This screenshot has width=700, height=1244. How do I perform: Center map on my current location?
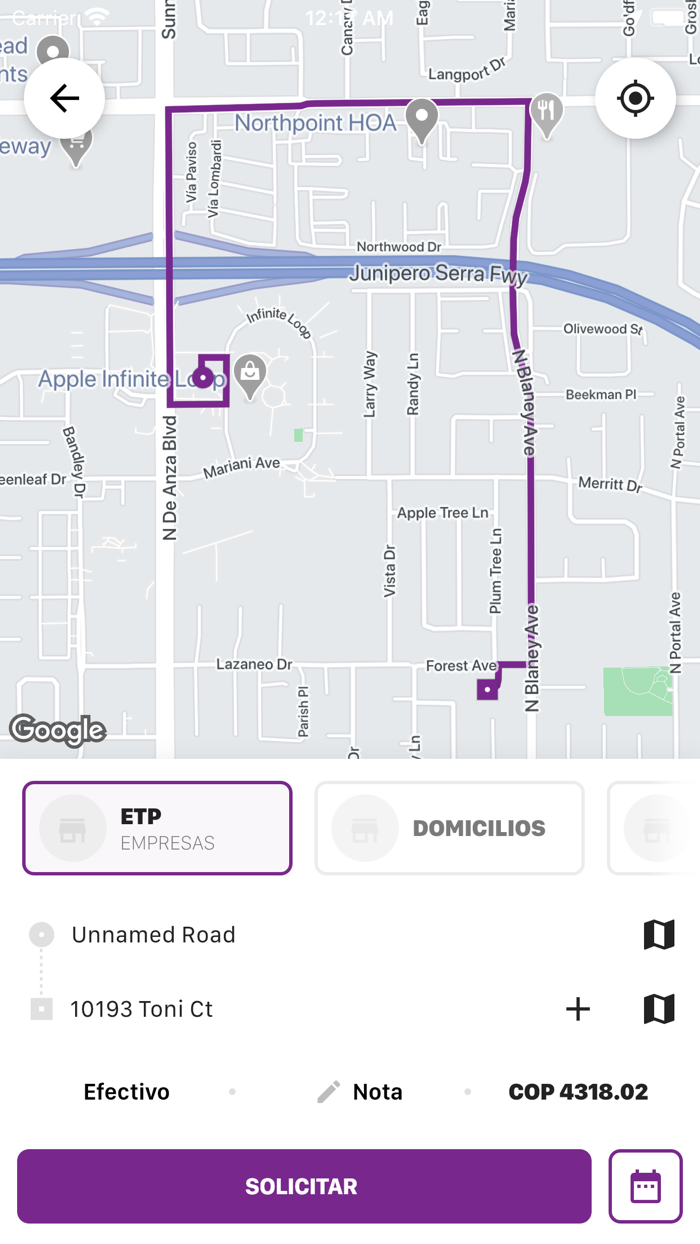[635, 98]
